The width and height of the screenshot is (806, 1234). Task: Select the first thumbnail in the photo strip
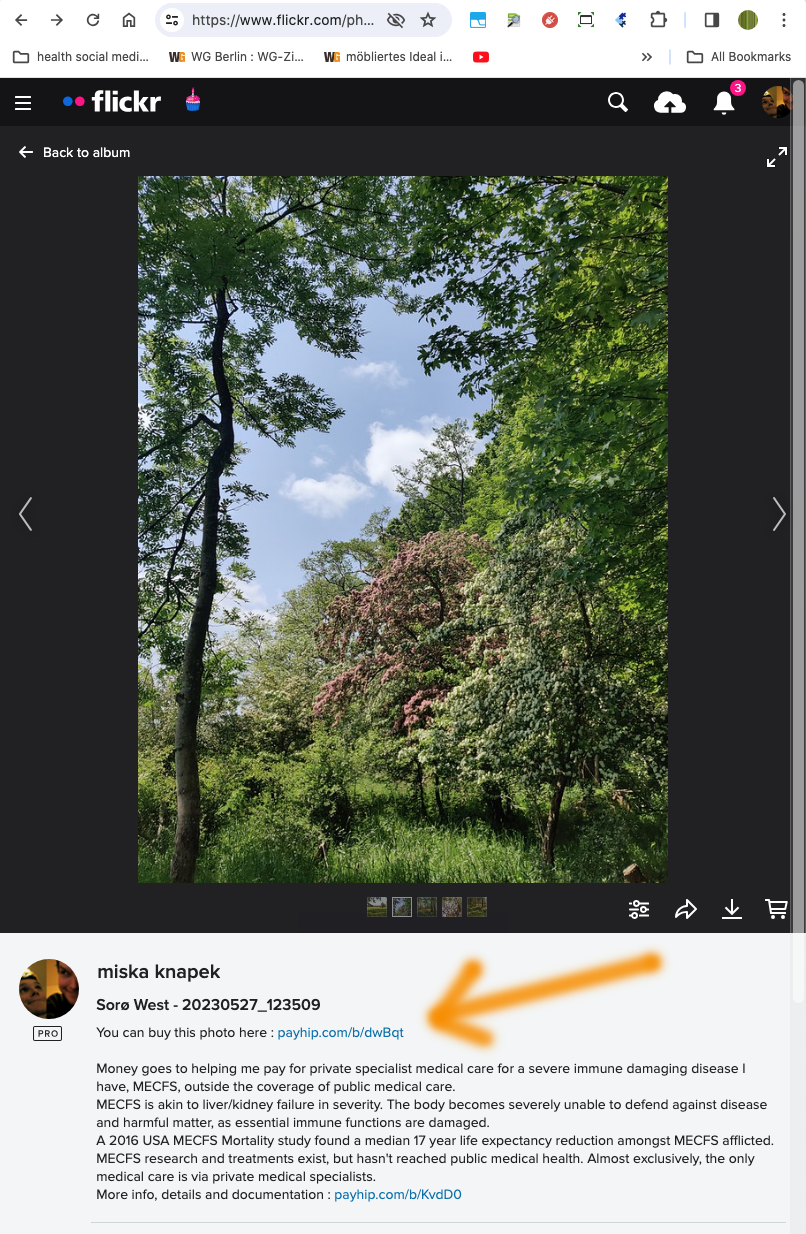click(x=377, y=907)
